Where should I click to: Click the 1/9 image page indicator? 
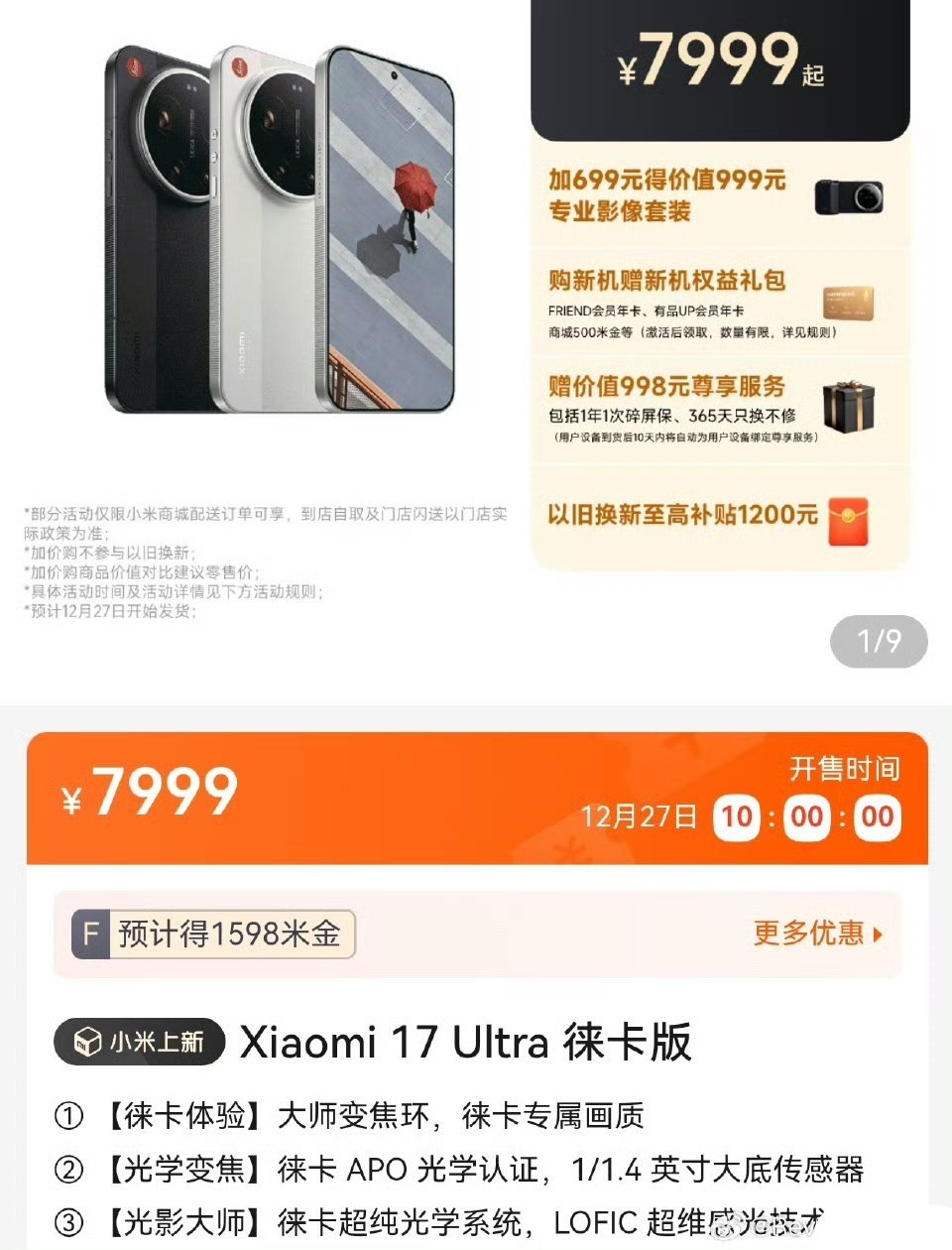(x=881, y=642)
